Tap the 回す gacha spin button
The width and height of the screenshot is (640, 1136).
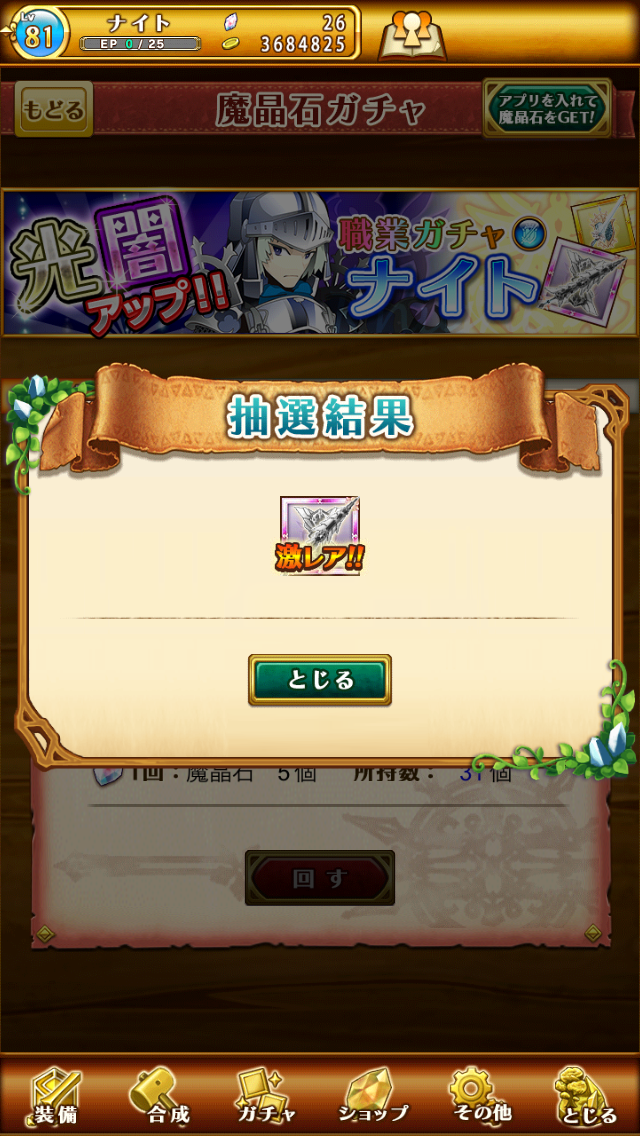[319, 878]
